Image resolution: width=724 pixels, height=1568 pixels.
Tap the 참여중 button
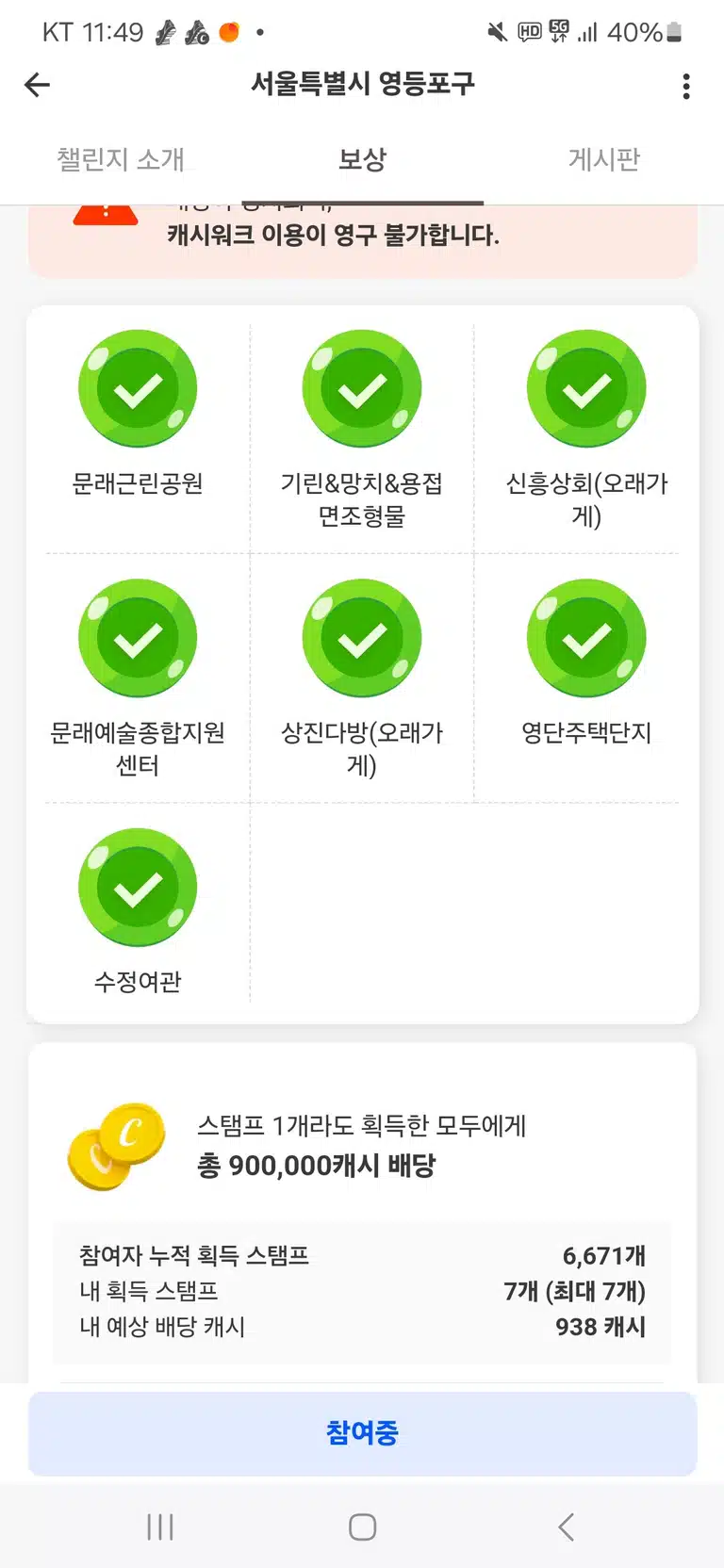coord(362,1433)
